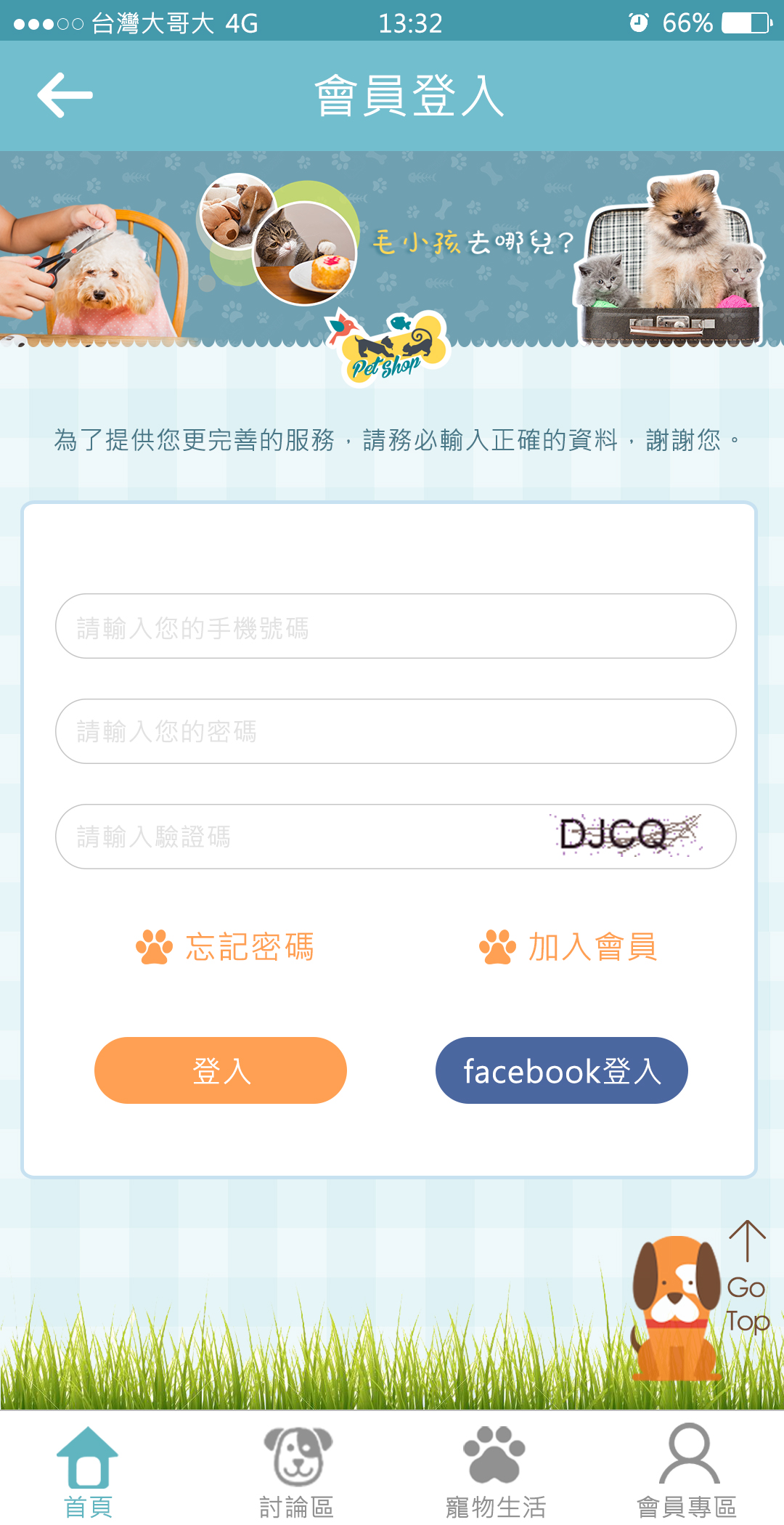Open the 討論區 tab
The width and height of the screenshot is (784, 1525).
297,1471
